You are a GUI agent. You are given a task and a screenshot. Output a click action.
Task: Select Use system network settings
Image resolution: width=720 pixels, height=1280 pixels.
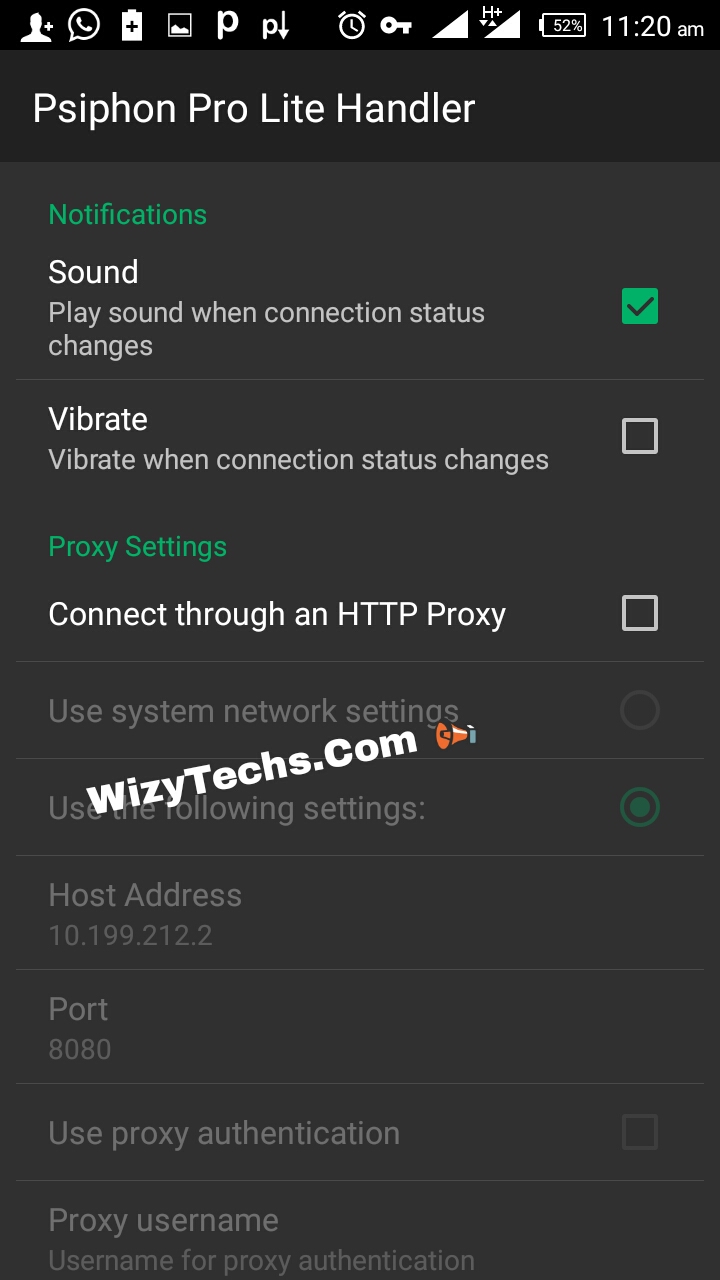[x=639, y=711]
